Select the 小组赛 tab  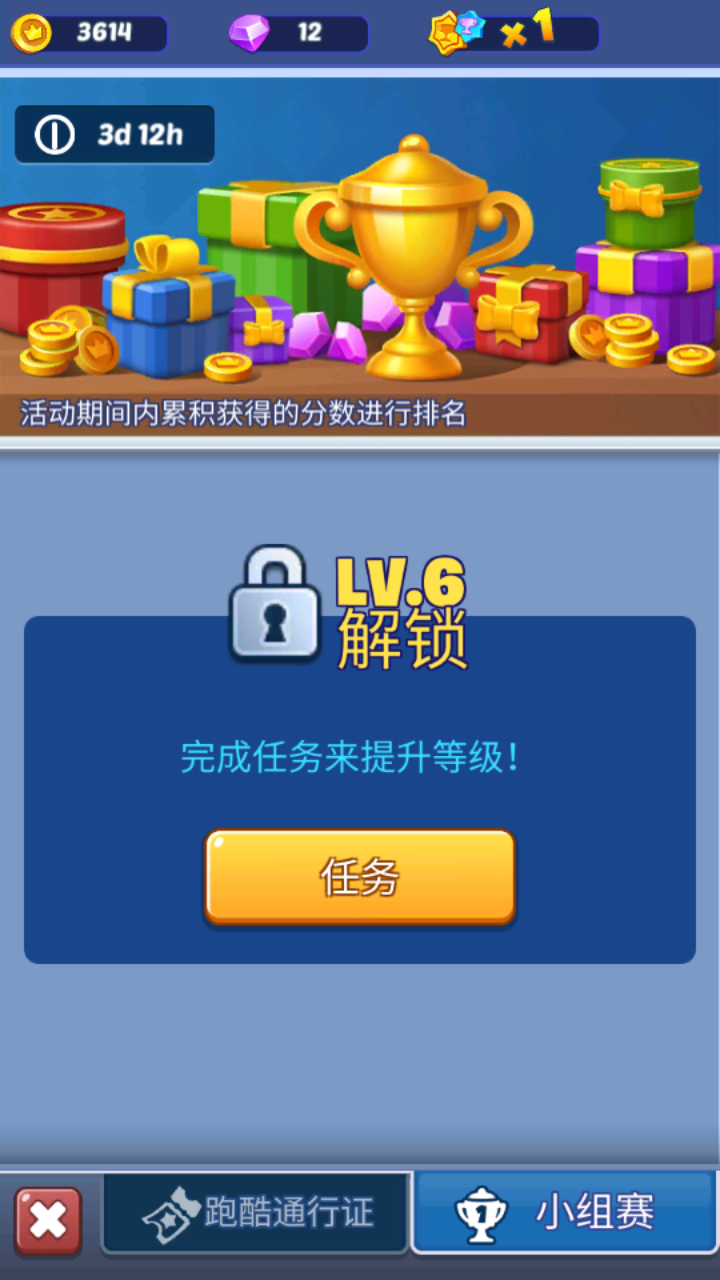pos(565,1212)
